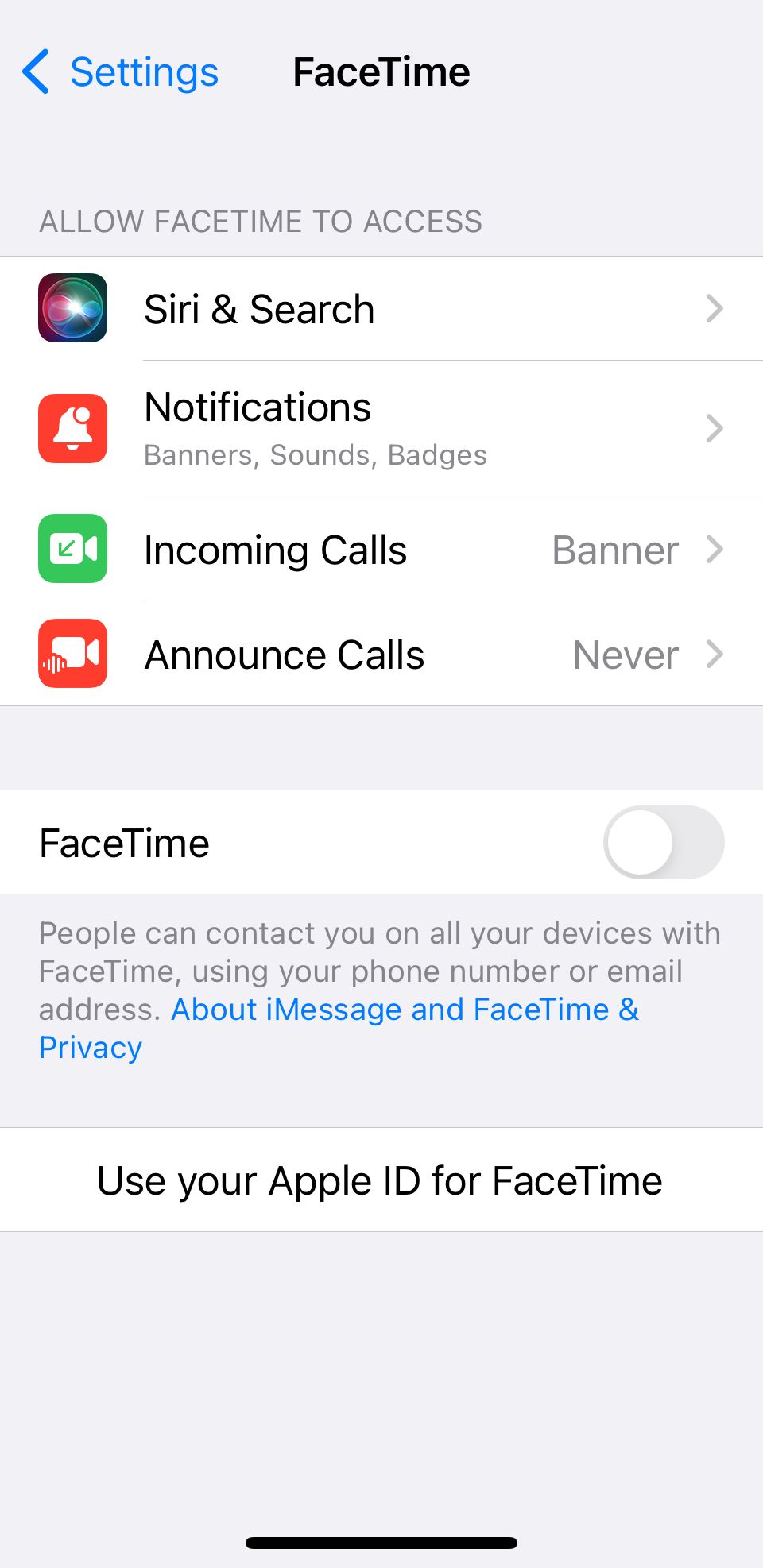
Task: Open Siri & Search settings
Action: (x=381, y=309)
